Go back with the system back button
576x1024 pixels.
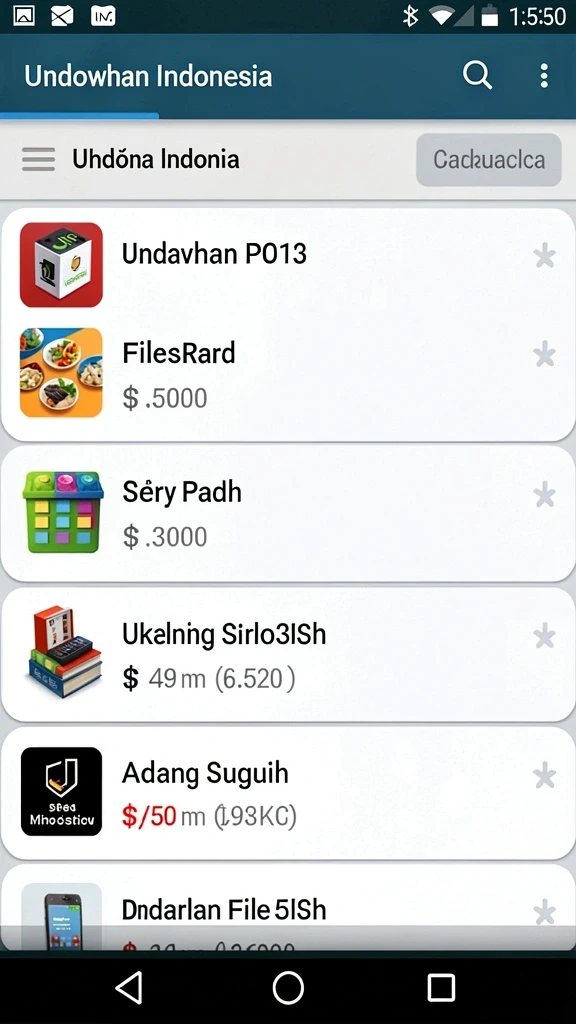point(130,987)
